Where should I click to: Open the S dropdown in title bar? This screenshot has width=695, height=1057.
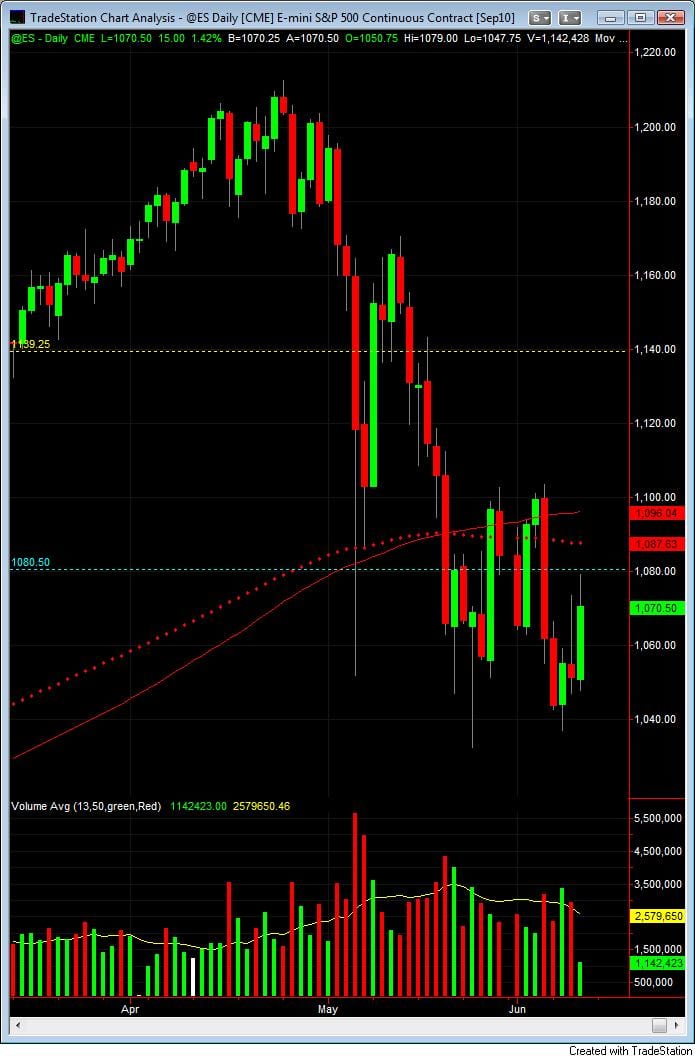click(x=540, y=17)
